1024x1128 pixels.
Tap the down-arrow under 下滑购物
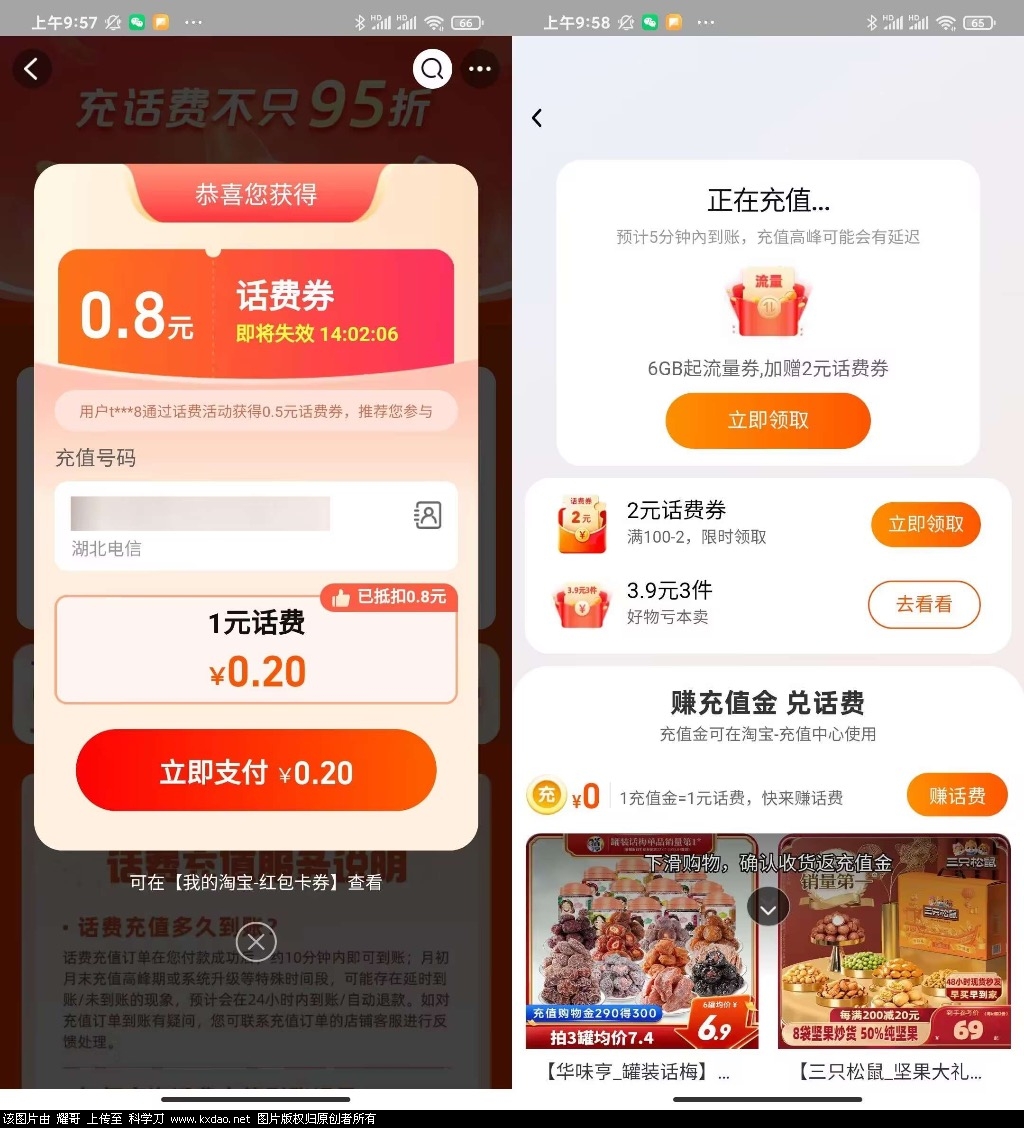pyautogui.click(x=768, y=907)
